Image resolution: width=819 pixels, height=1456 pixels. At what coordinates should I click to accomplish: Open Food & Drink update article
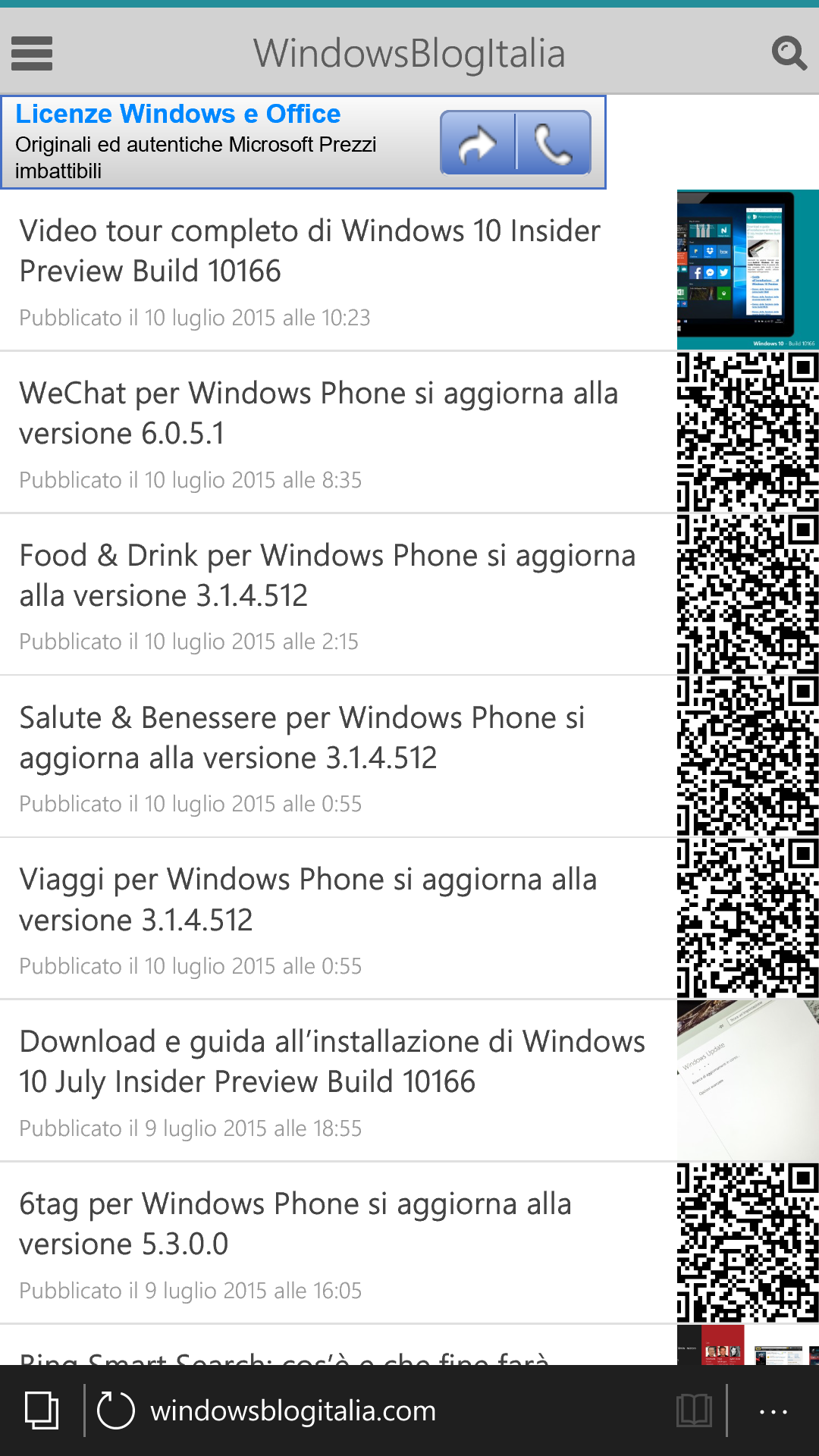pyautogui.click(x=326, y=576)
